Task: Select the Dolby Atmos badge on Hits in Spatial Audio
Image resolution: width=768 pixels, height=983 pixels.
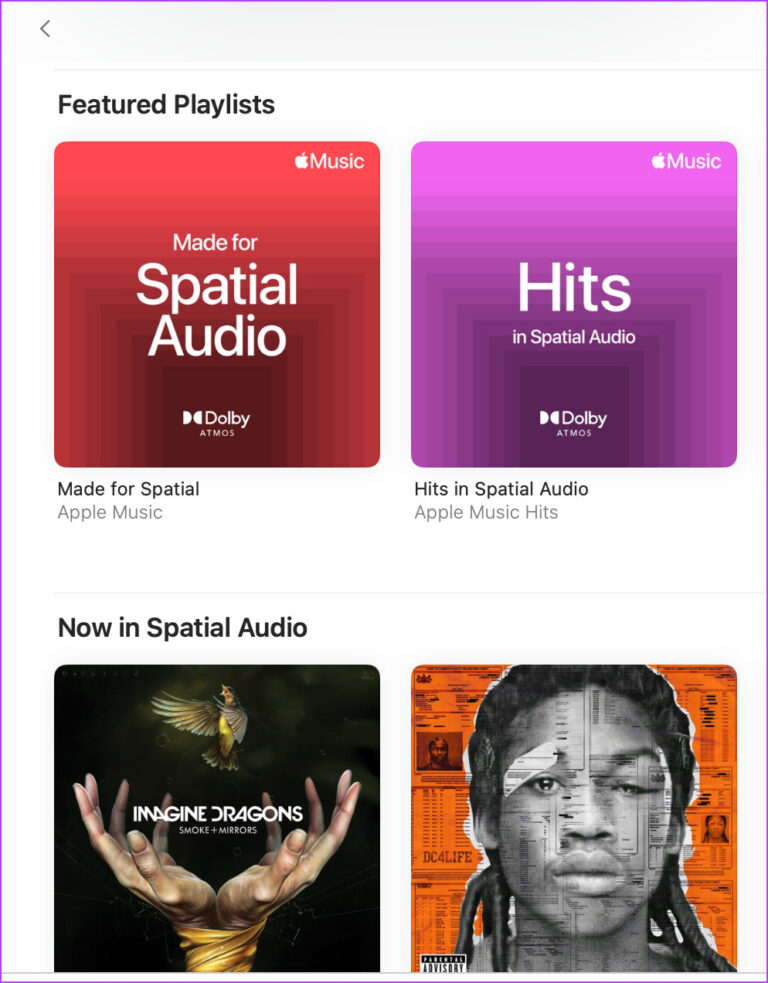Action: tap(573, 417)
